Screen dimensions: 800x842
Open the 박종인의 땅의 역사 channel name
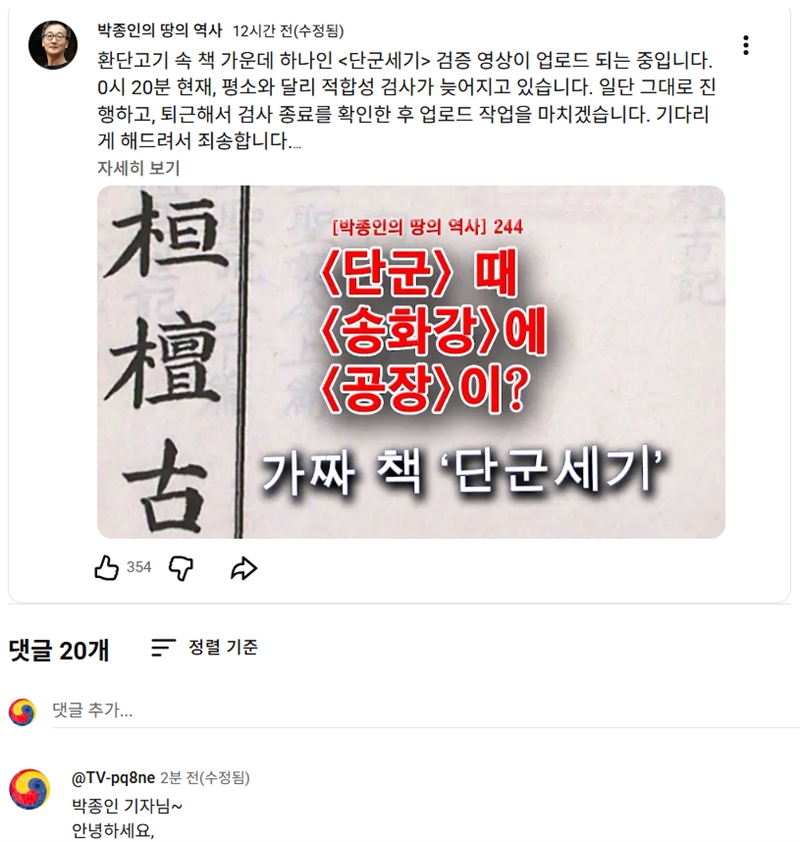(160, 30)
